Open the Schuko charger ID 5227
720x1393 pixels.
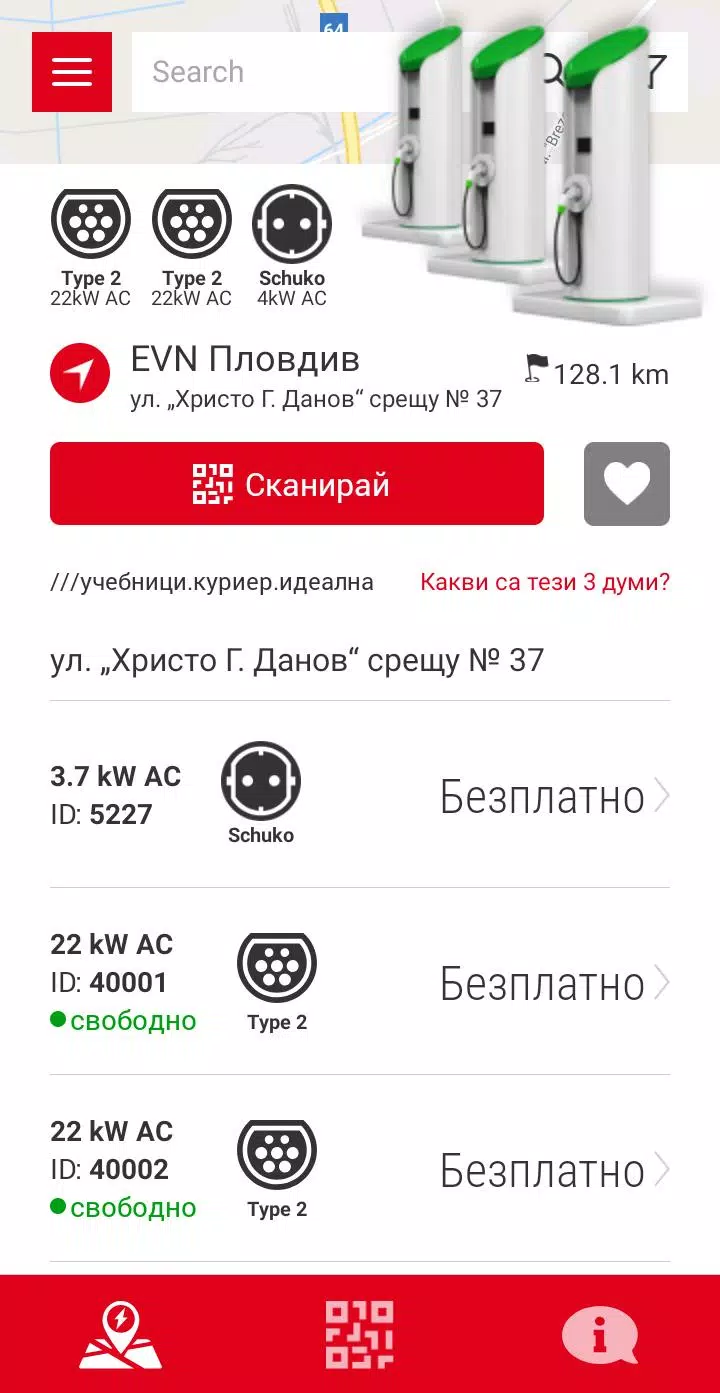click(x=360, y=795)
